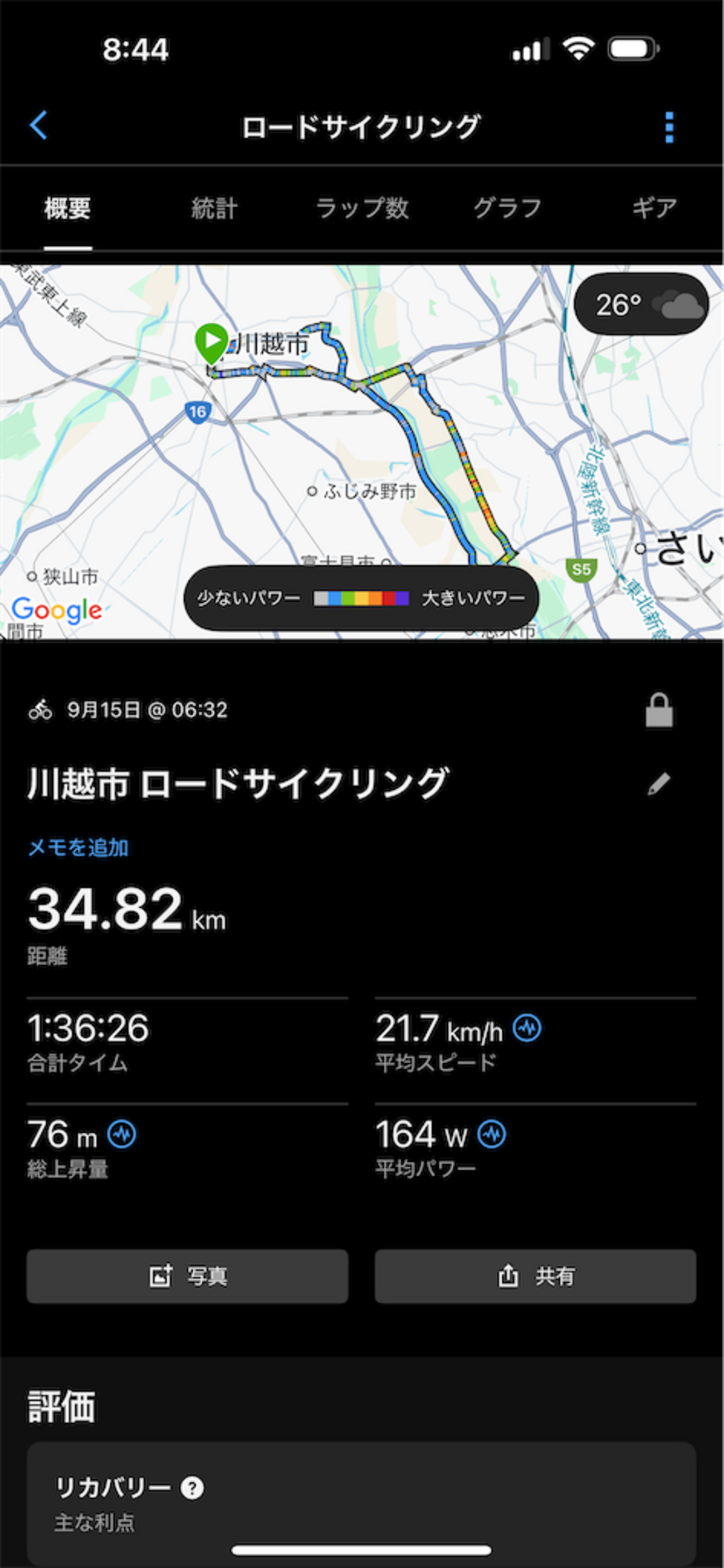Tap メモを追加 to add a note
Image resolution: width=724 pixels, height=1568 pixels.
point(79,848)
